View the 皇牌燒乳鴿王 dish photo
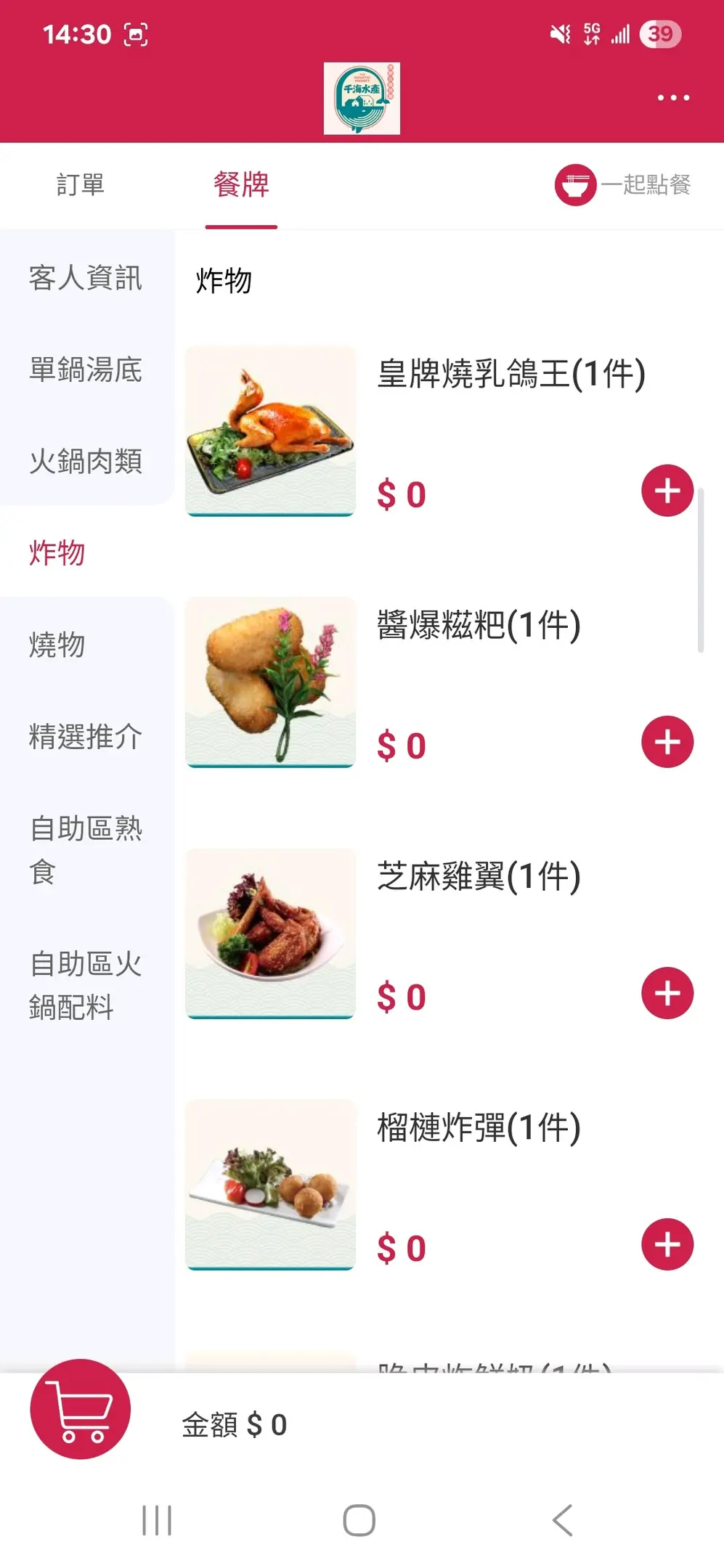Image resolution: width=724 pixels, height=1568 pixels. [271, 430]
